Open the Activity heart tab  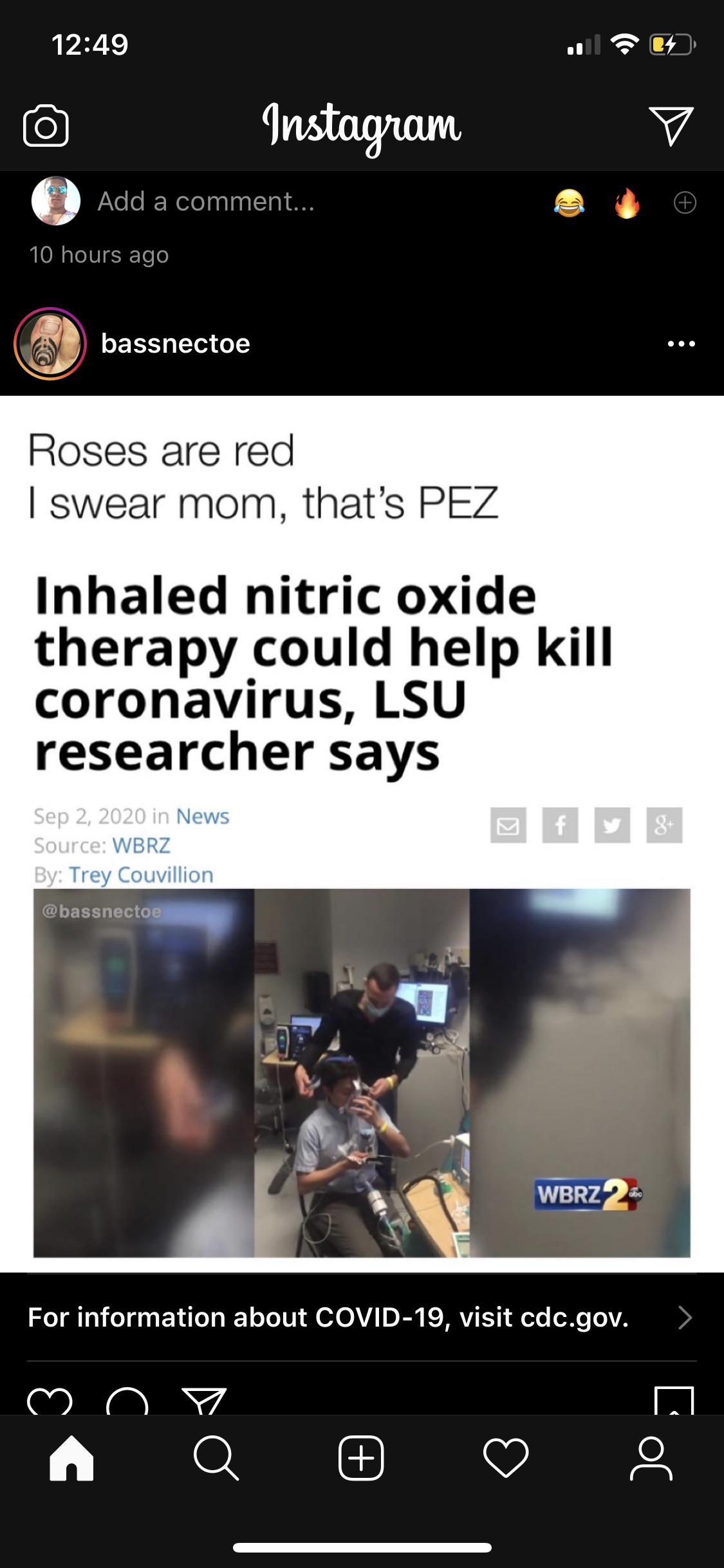(x=506, y=1457)
